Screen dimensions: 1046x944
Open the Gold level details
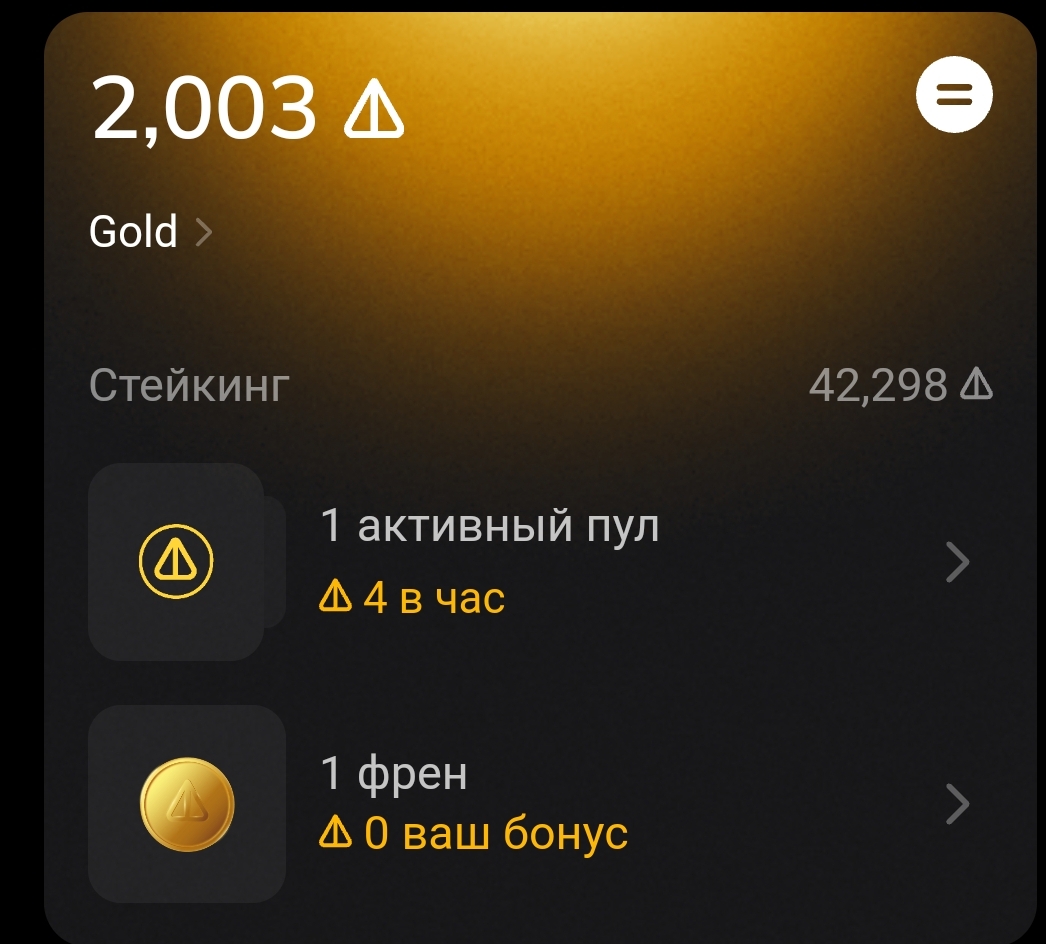[150, 232]
